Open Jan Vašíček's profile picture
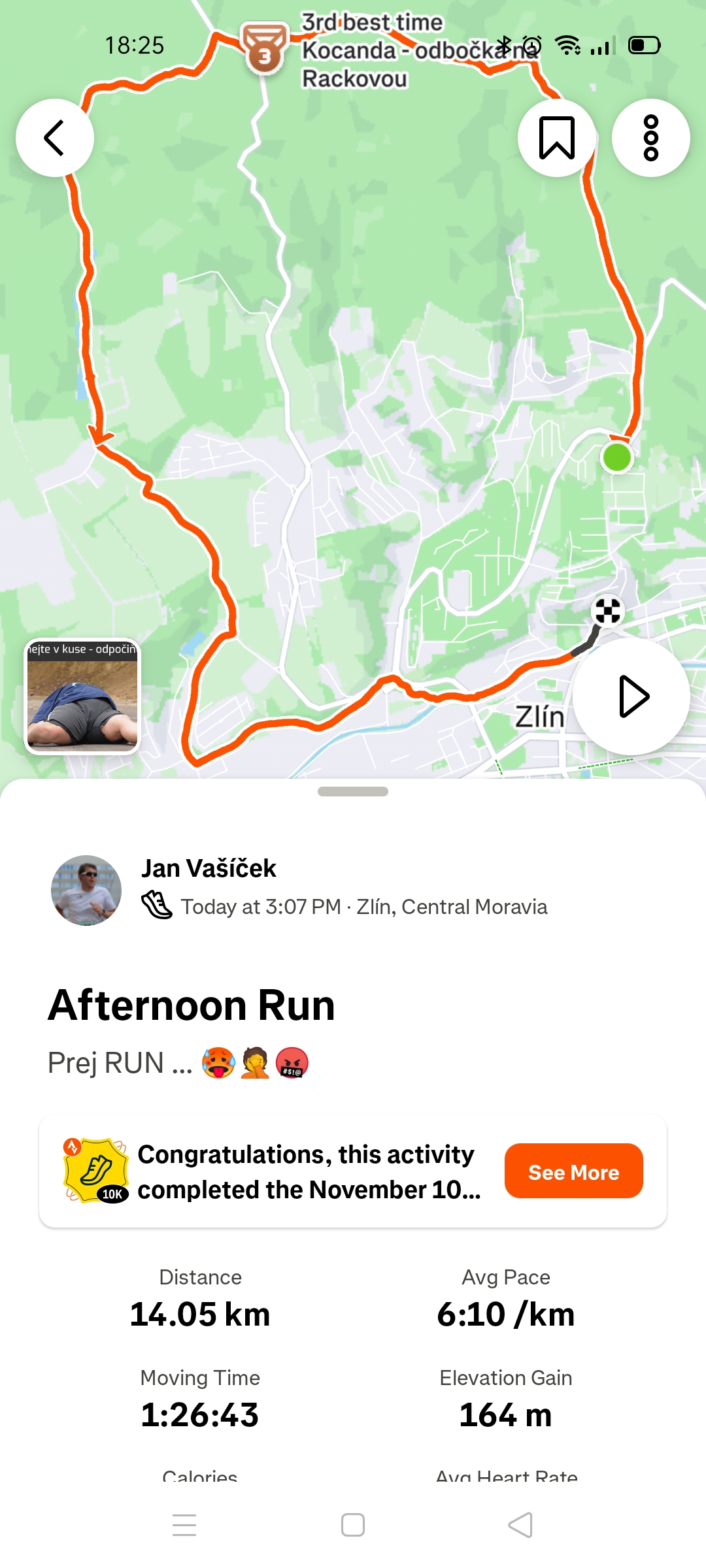706x1568 pixels. pyautogui.click(x=86, y=890)
